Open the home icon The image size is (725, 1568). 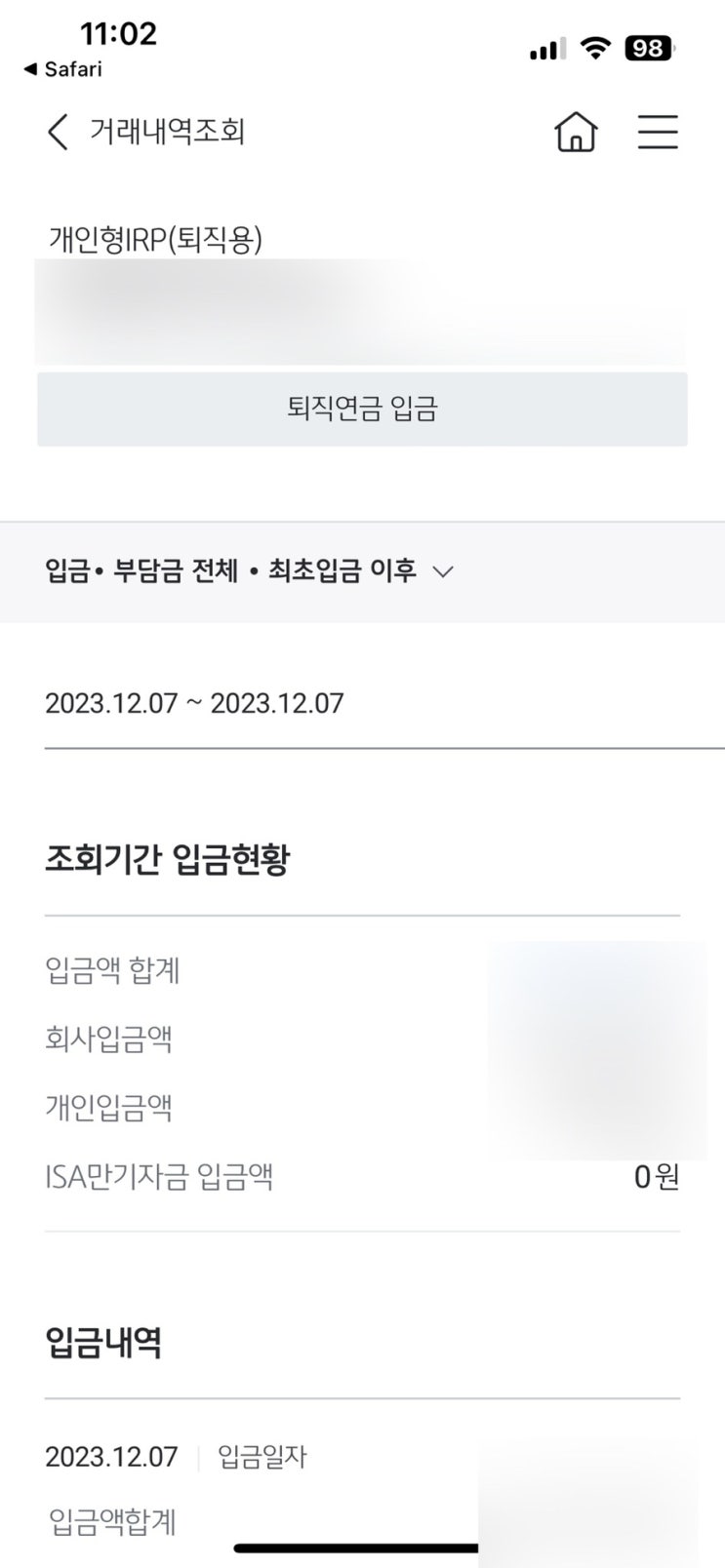coord(576,132)
